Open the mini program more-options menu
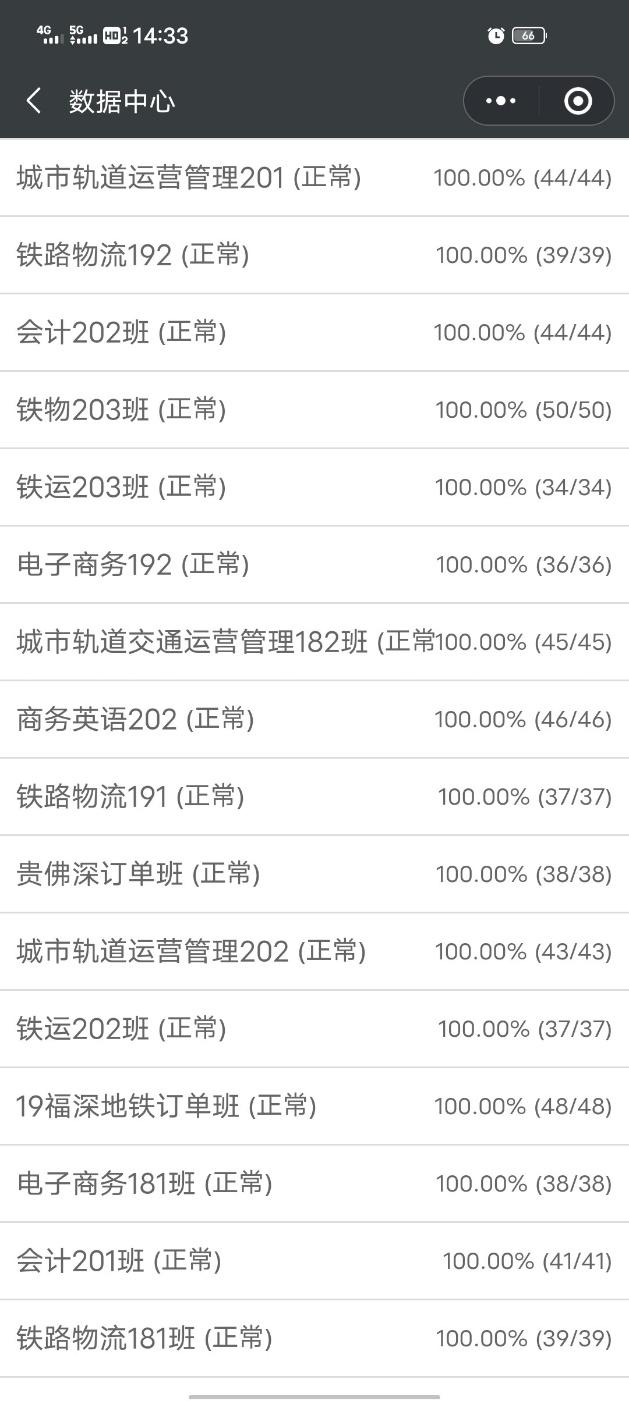 tap(501, 101)
